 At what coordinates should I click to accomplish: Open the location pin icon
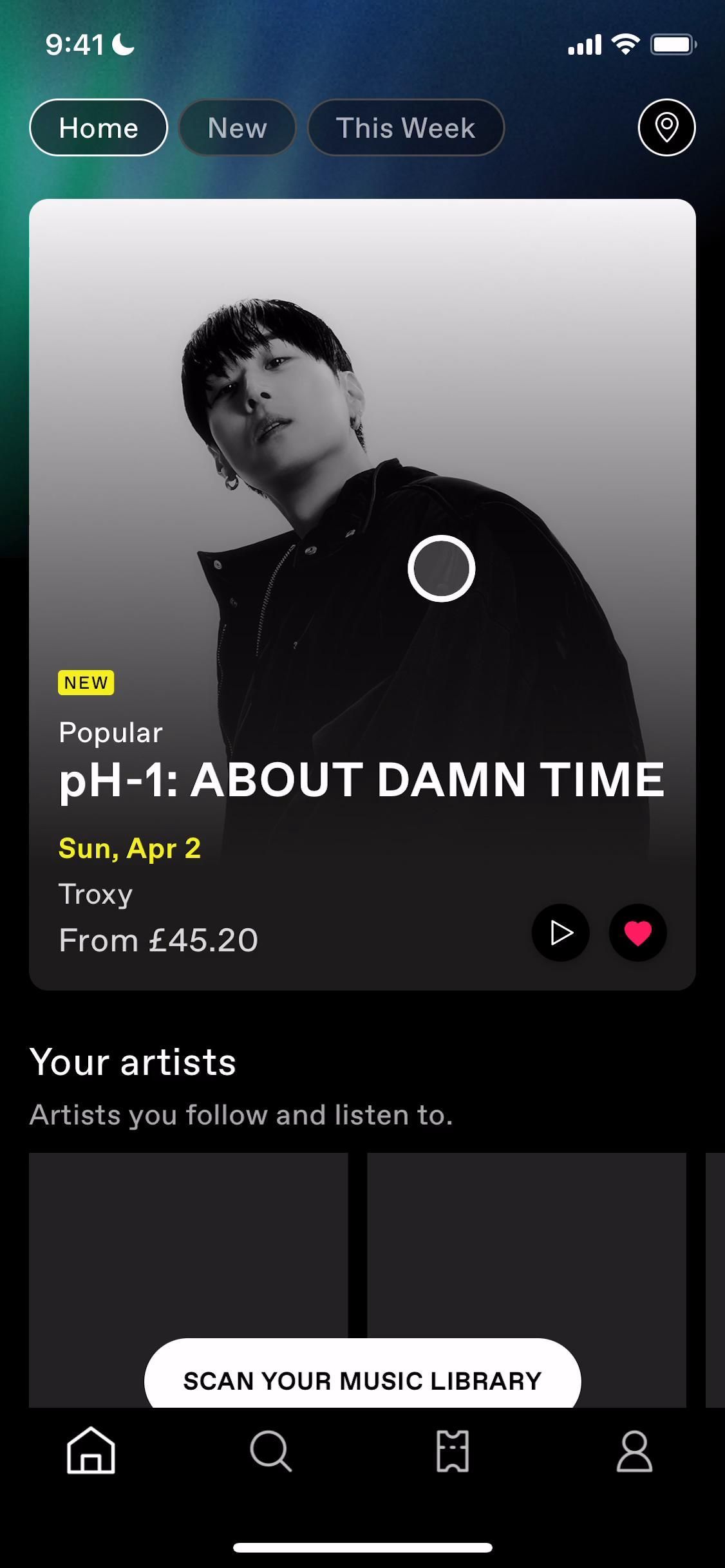pos(666,127)
